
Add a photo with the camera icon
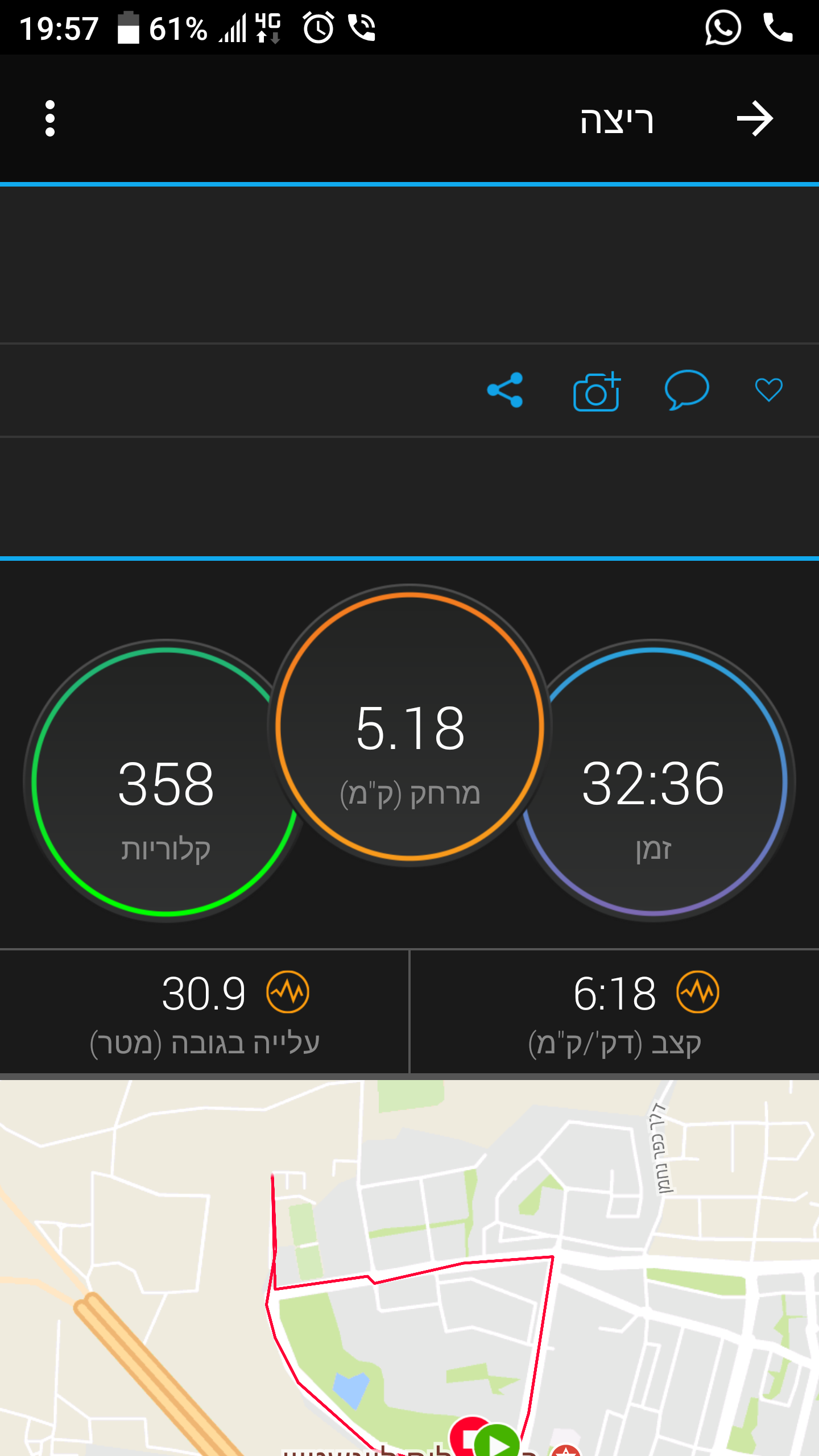pyautogui.click(x=597, y=391)
